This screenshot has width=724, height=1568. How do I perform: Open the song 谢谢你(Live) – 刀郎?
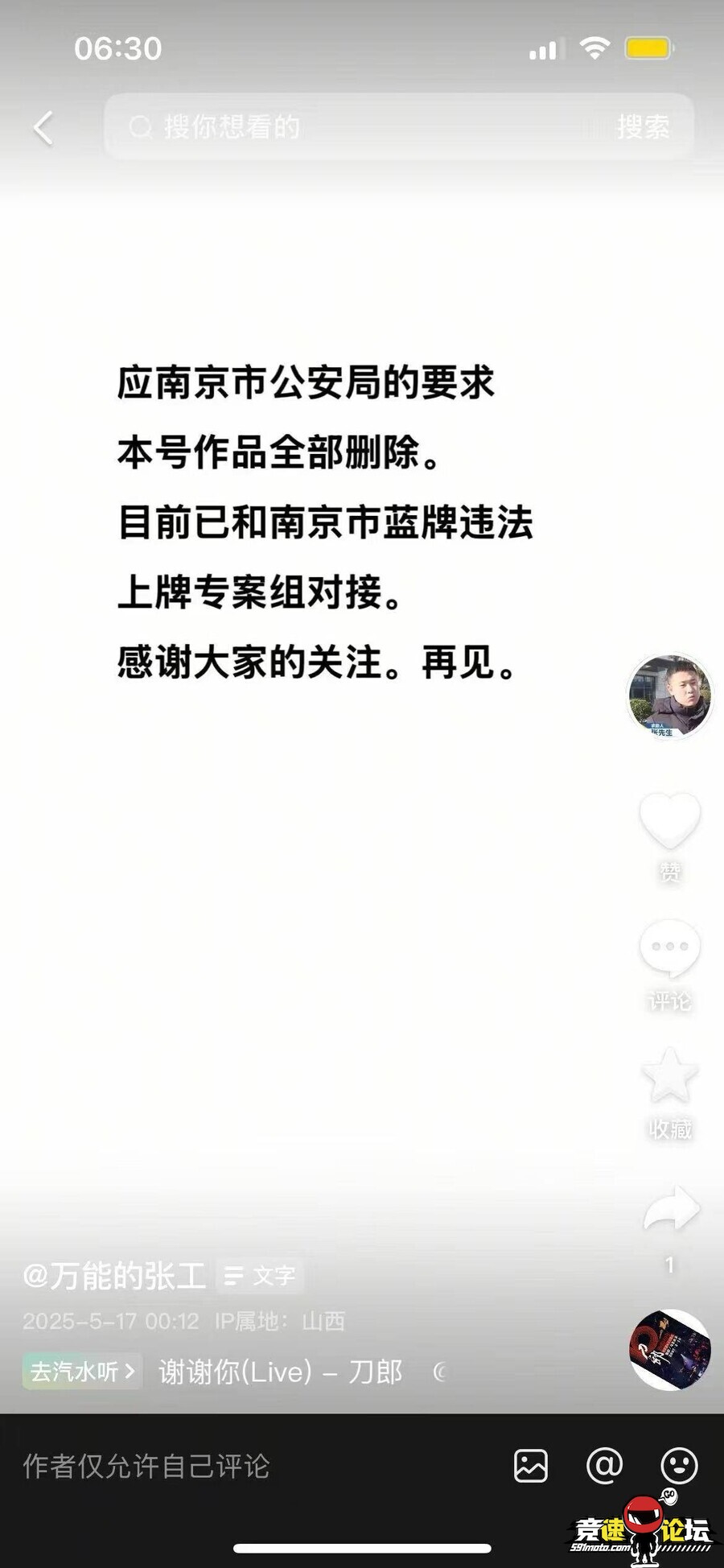point(280,1372)
